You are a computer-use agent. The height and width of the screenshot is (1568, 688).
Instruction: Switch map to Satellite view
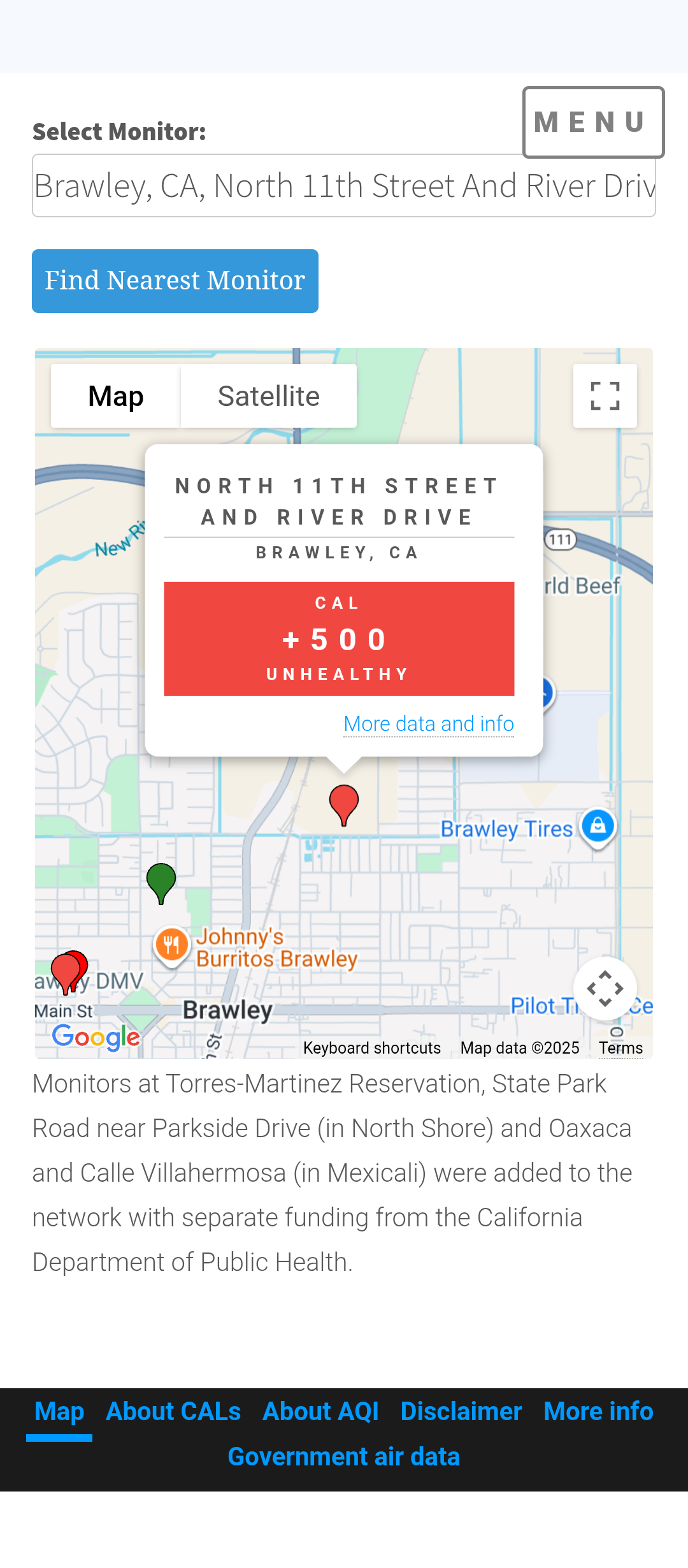268,396
